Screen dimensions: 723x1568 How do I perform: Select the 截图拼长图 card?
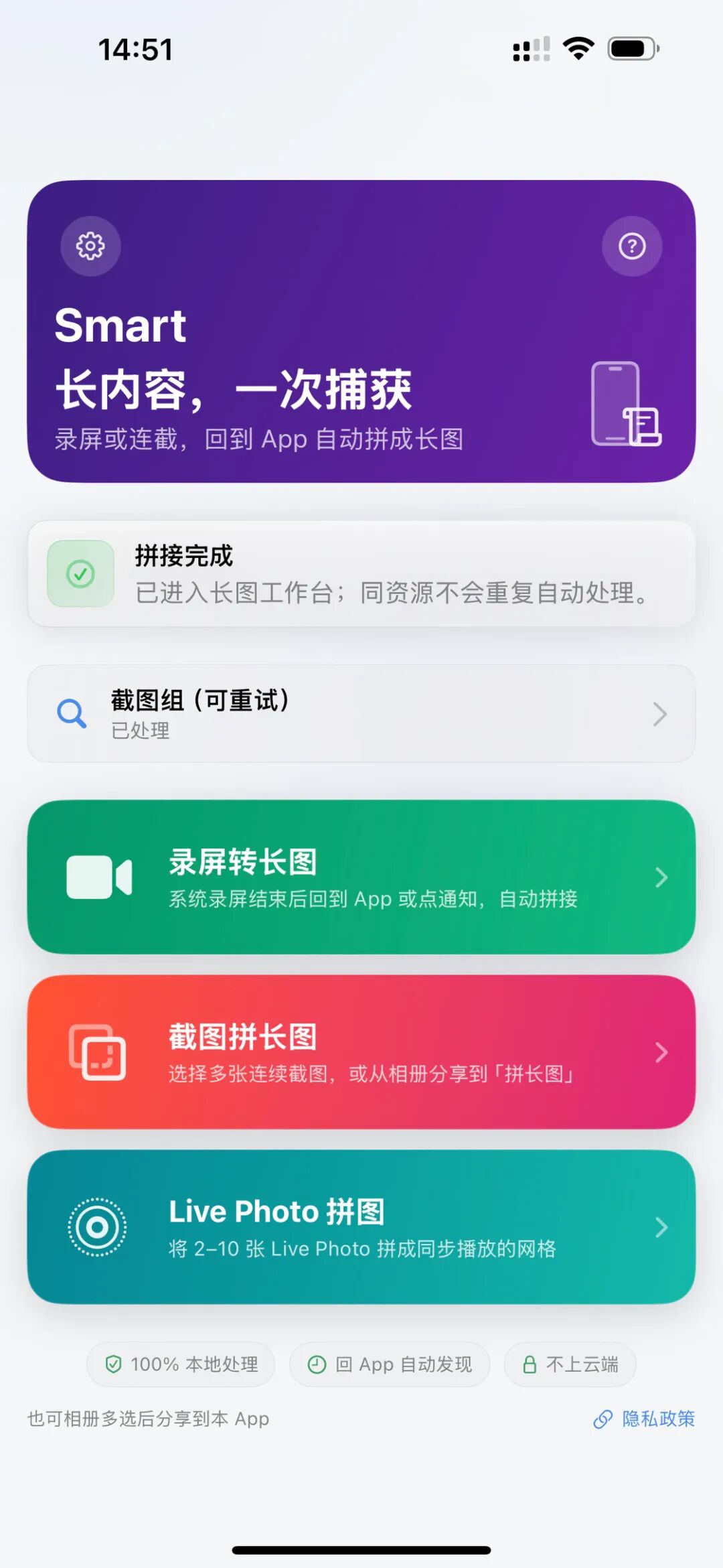coord(361,1052)
